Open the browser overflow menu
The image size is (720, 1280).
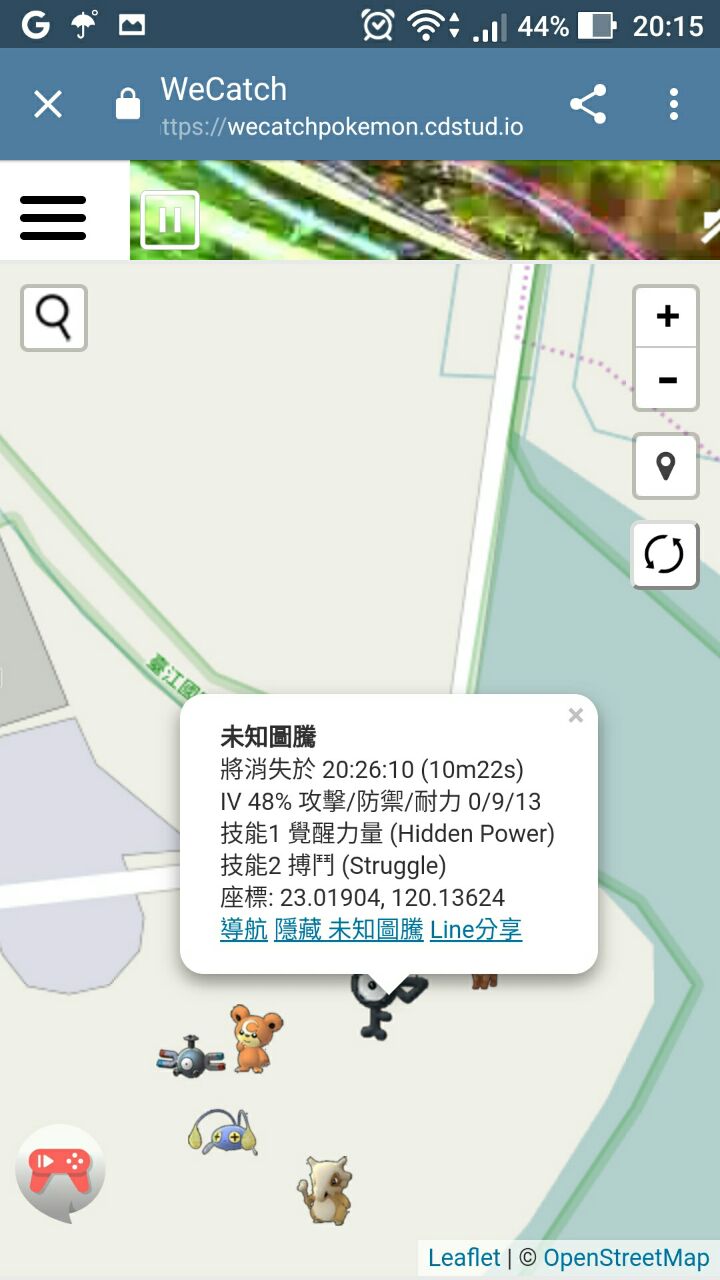tap(674, 104)
